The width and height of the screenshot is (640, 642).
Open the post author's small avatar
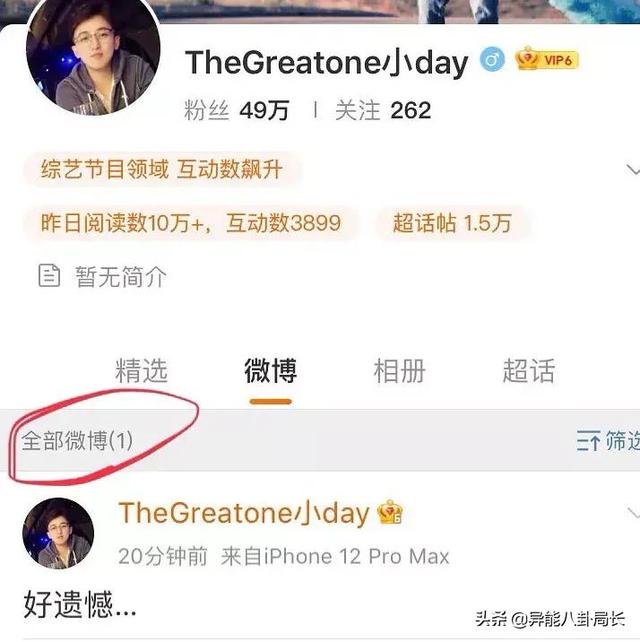point(58,533)
